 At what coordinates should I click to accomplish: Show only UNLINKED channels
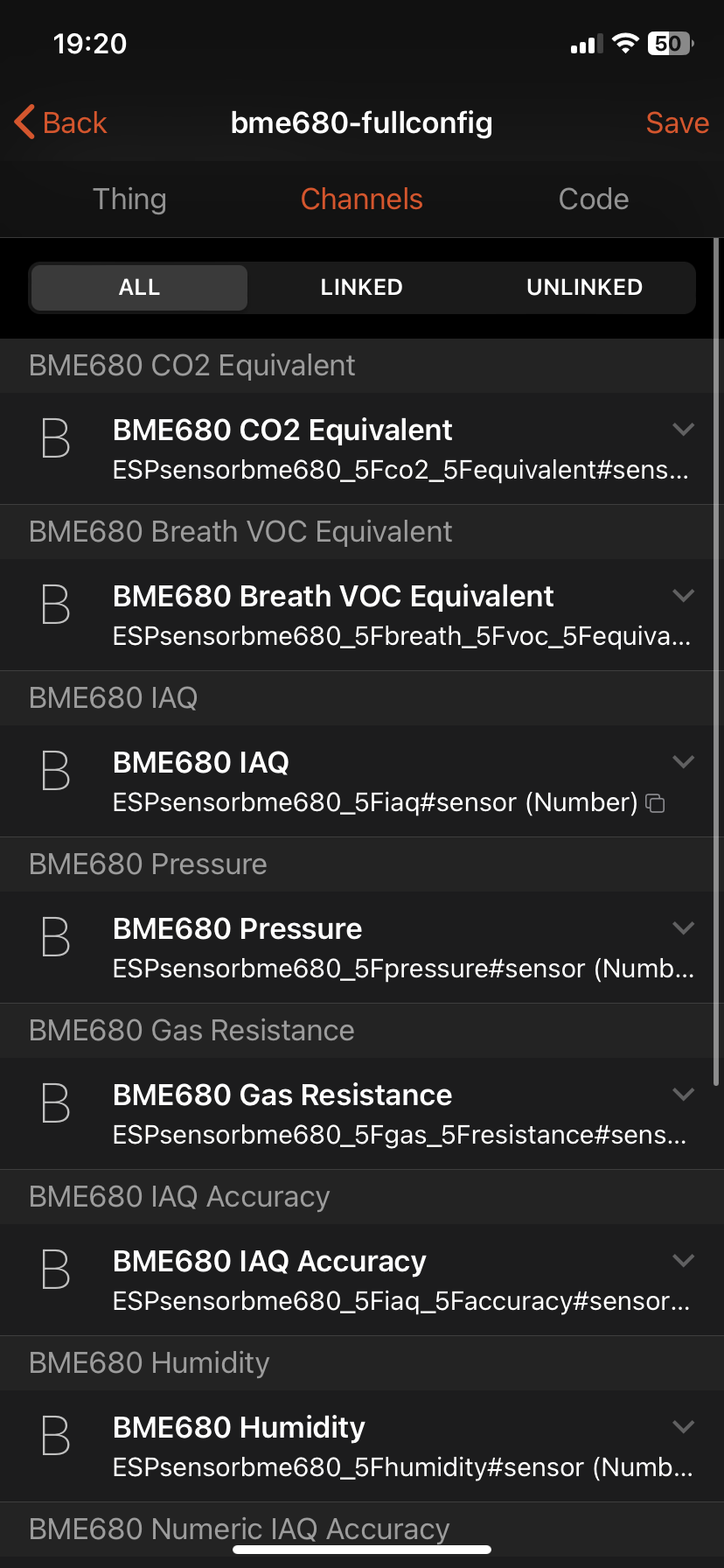coord(584,287)
